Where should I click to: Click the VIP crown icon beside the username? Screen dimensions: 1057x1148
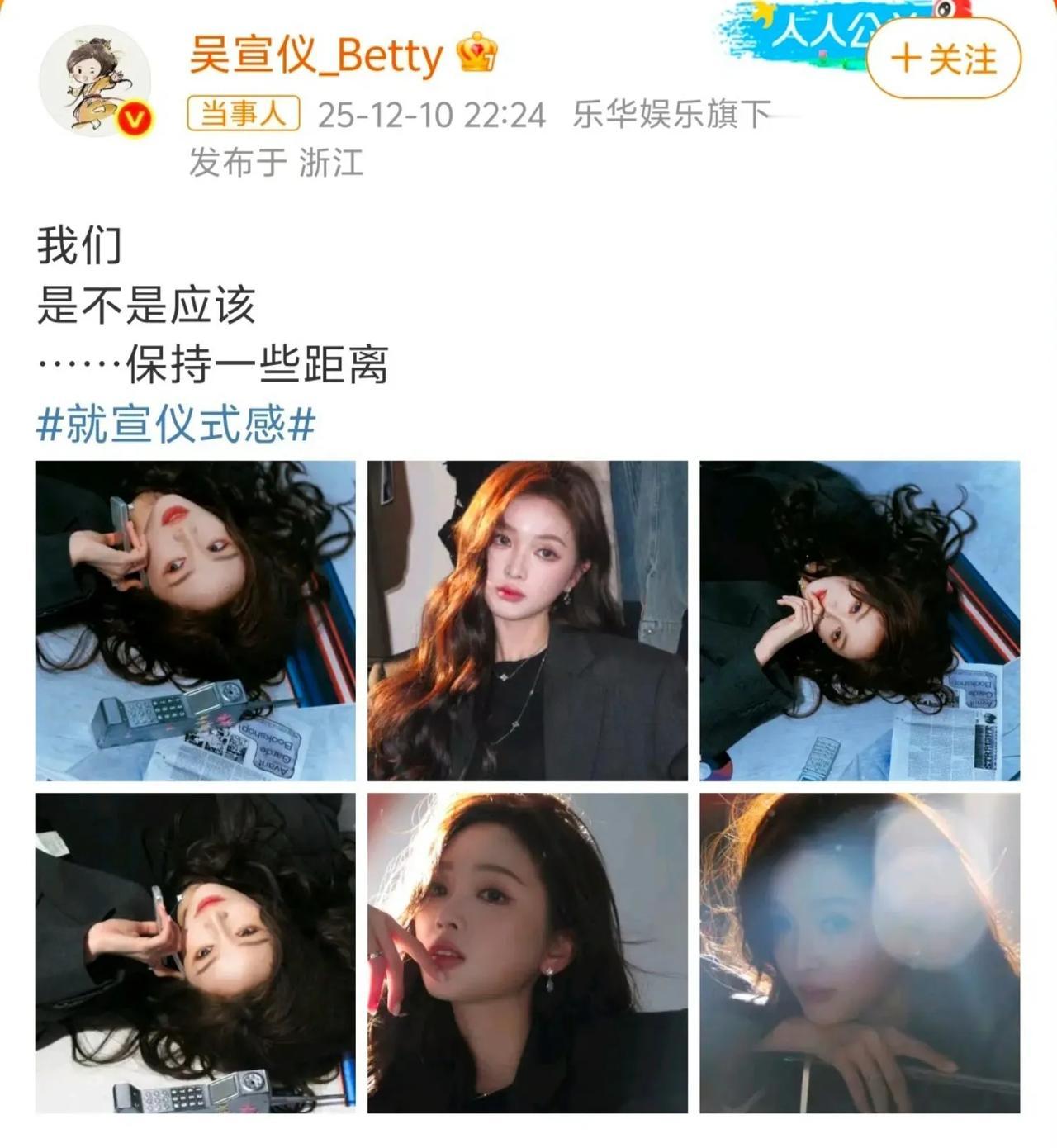[475, 51]
